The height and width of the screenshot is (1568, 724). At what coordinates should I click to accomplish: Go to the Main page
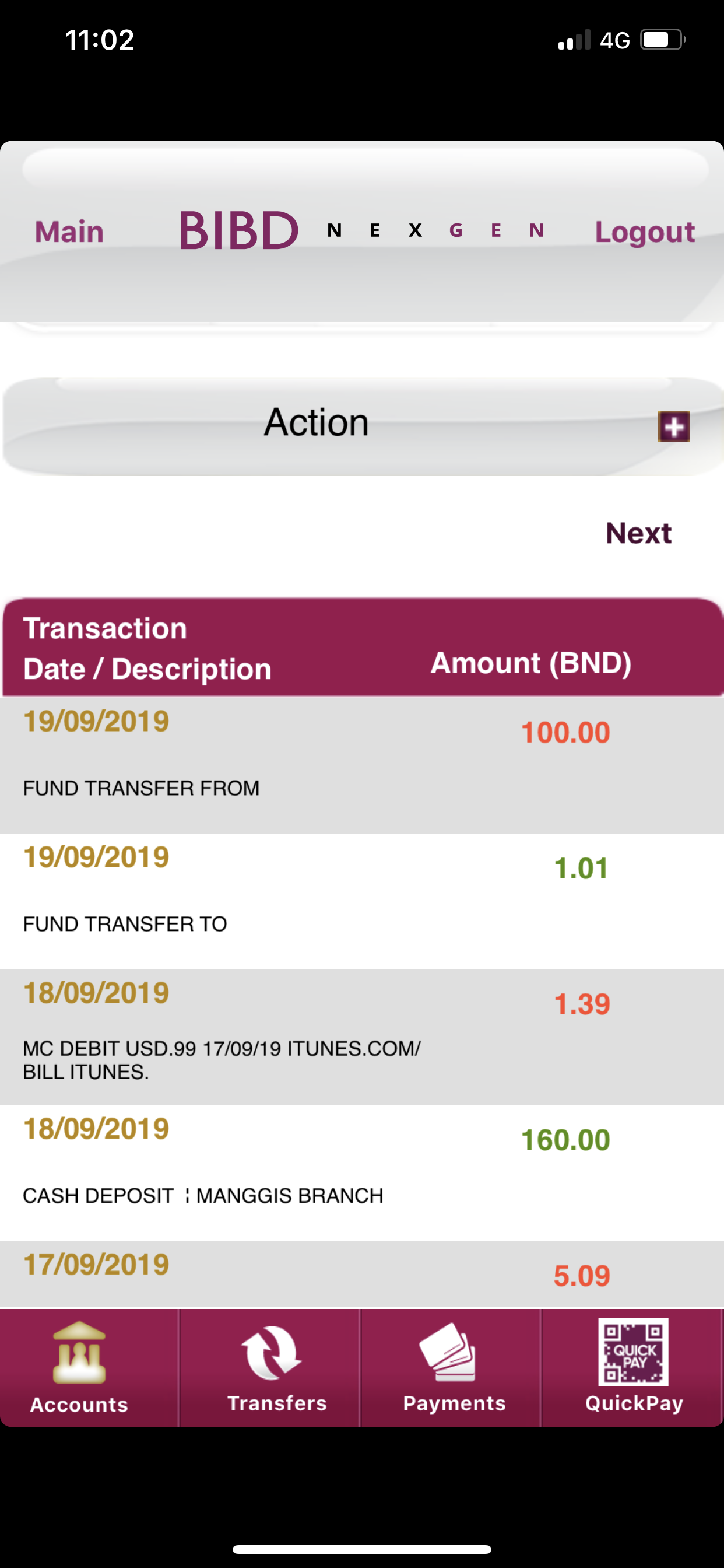click(69, 232)
